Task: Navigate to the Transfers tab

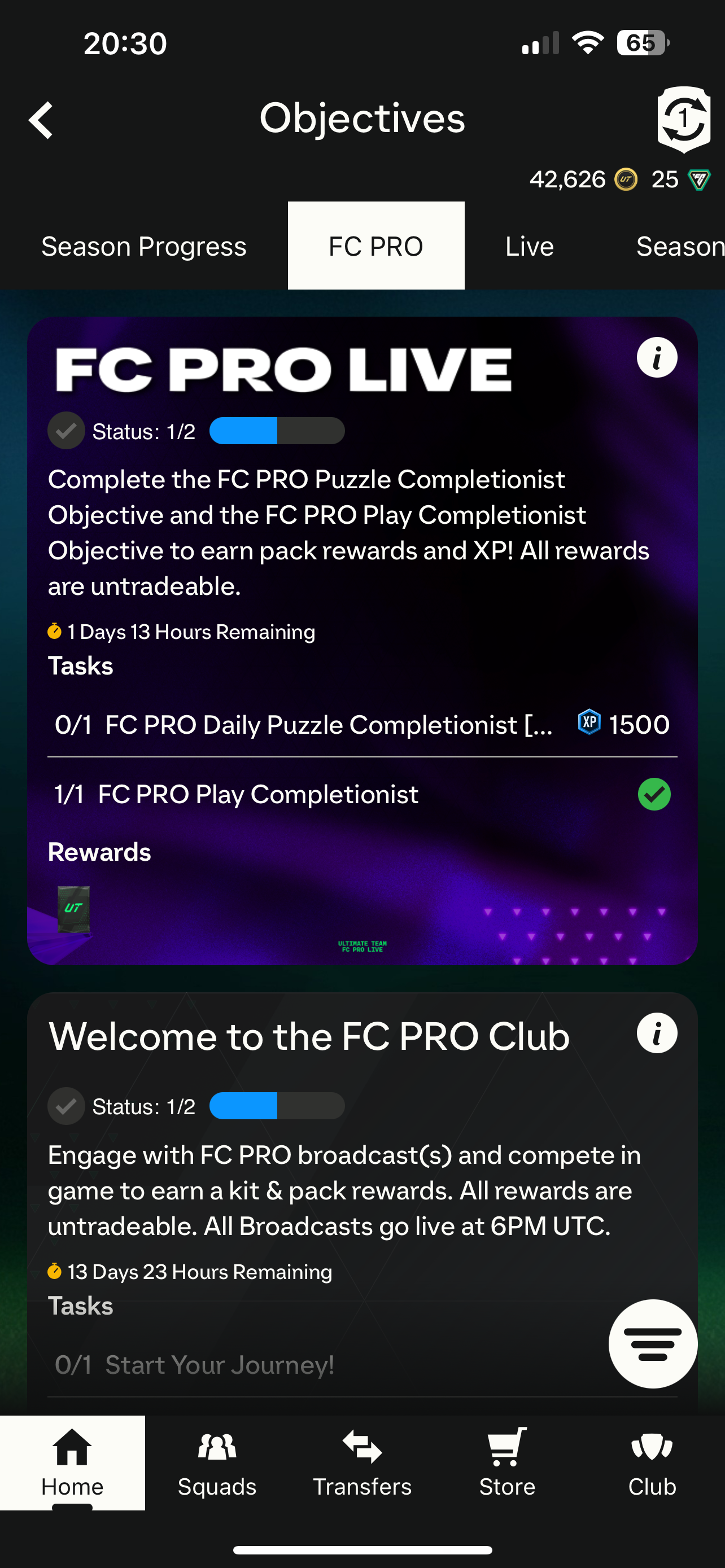Action: pos(362,1464)
